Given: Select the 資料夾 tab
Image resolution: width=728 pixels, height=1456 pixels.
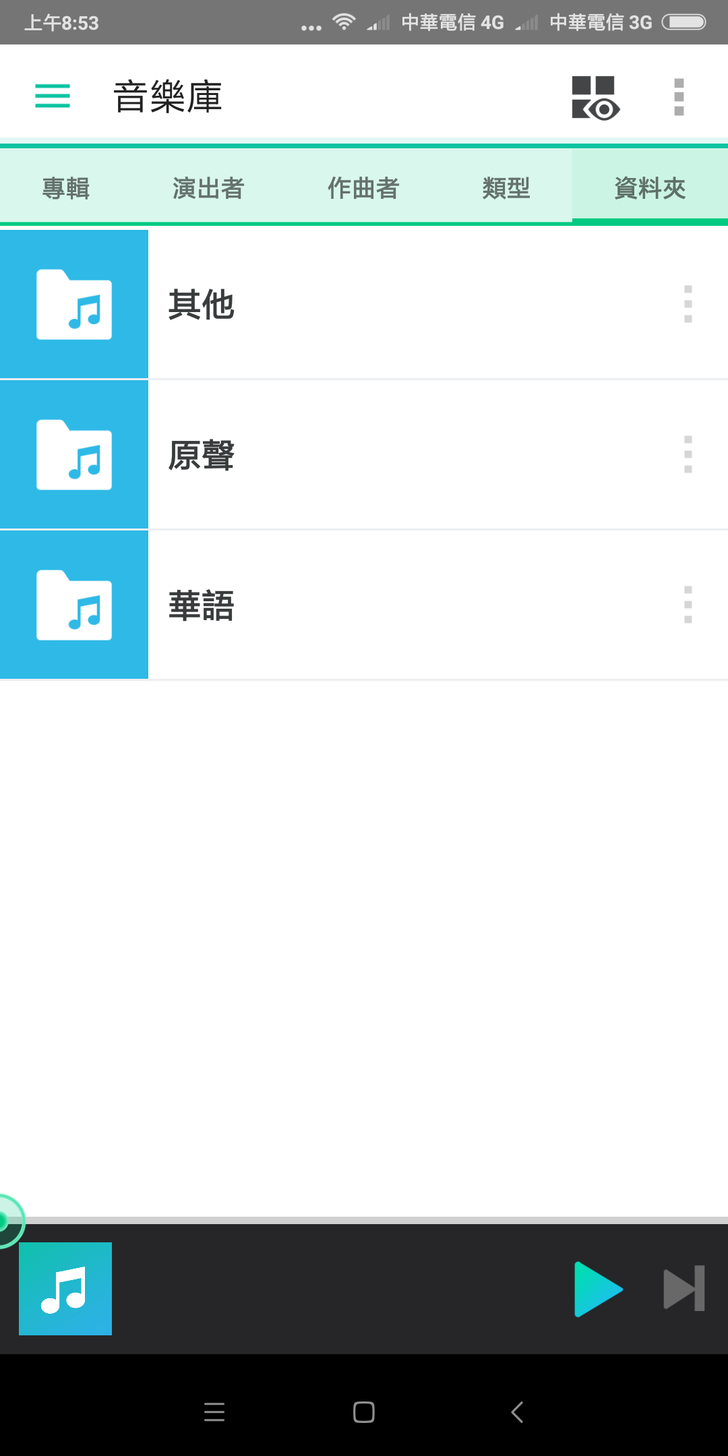Looking at the screenshot, I should (x=649, y=187).
